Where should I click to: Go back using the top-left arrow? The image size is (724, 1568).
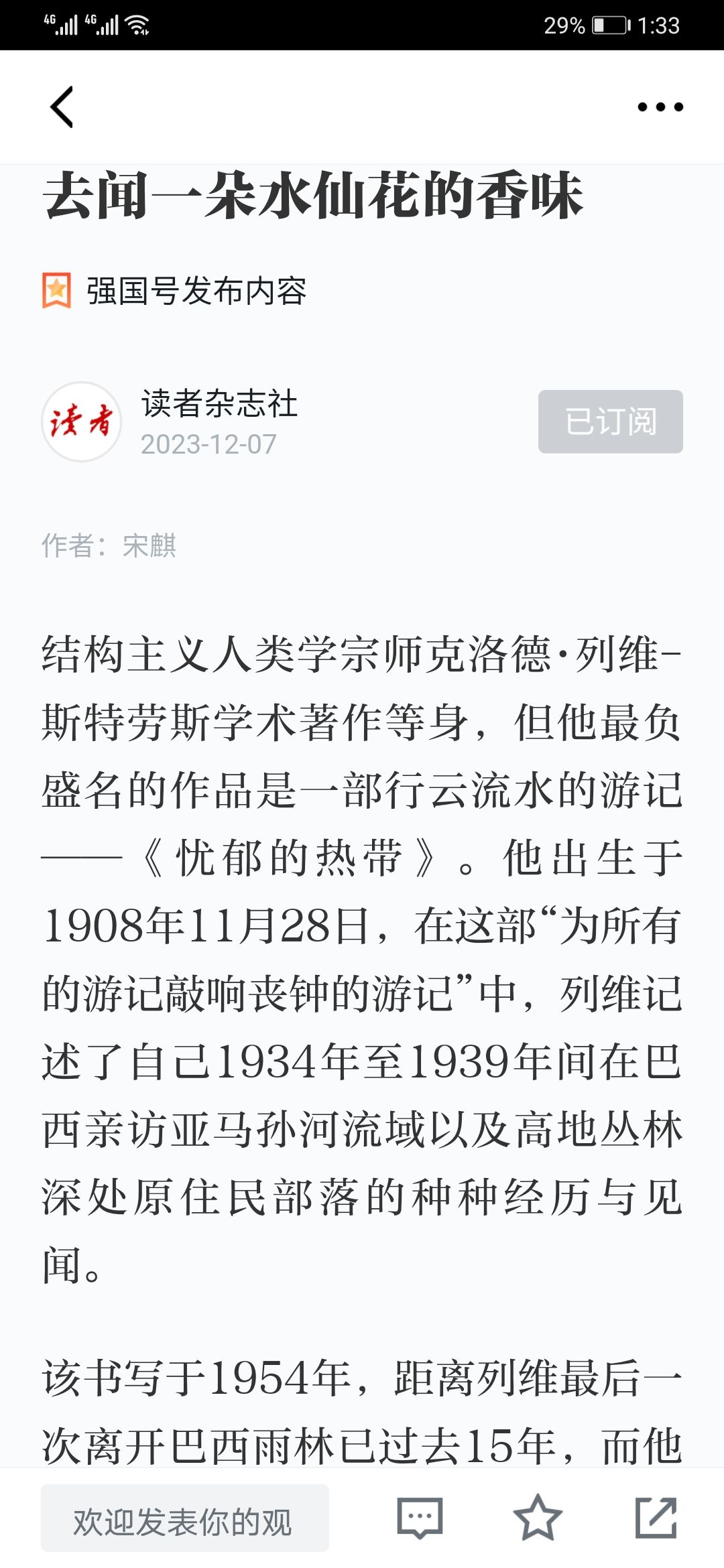coord(62,107)
